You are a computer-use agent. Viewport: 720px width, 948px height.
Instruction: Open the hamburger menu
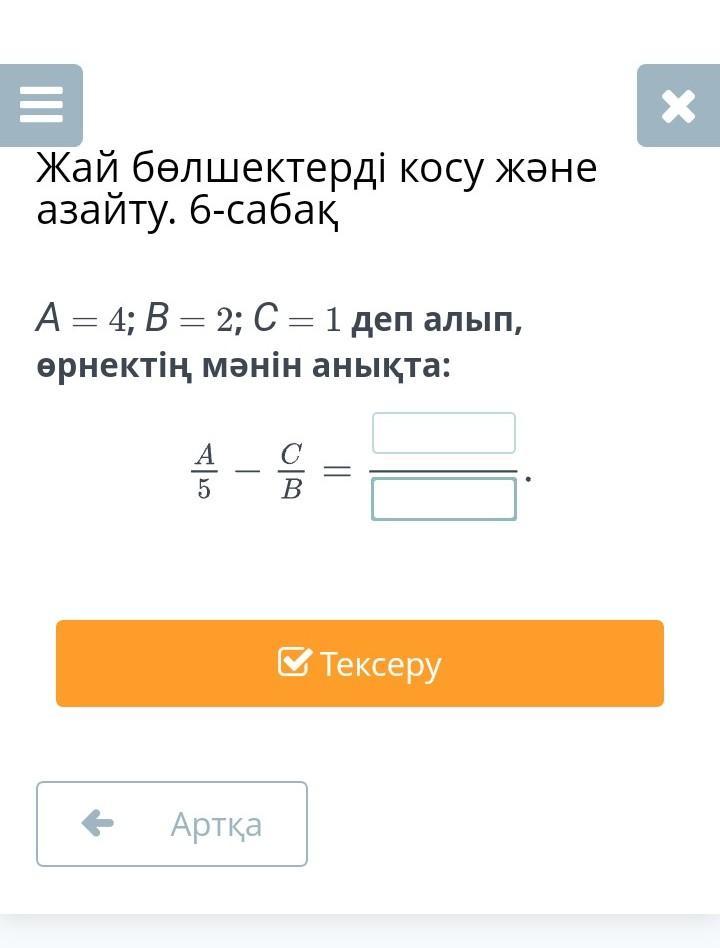click(x=41, y=105)
